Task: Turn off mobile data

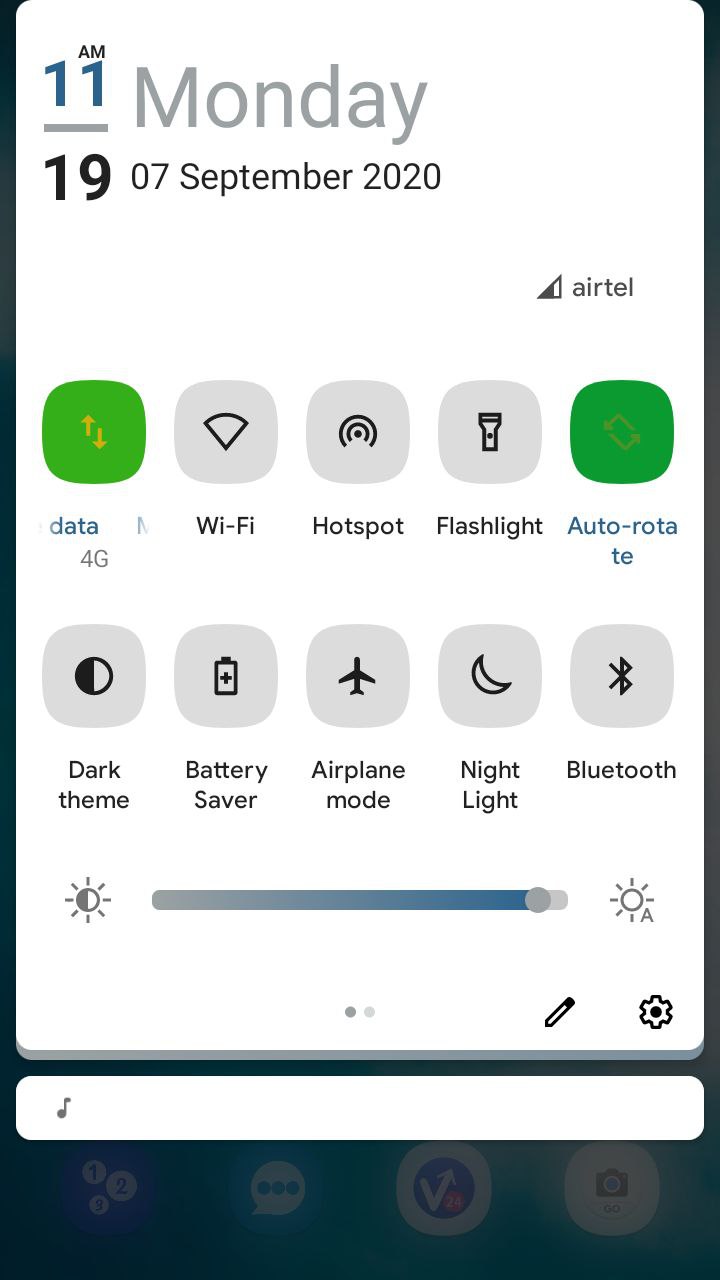Action: point(94,432)
